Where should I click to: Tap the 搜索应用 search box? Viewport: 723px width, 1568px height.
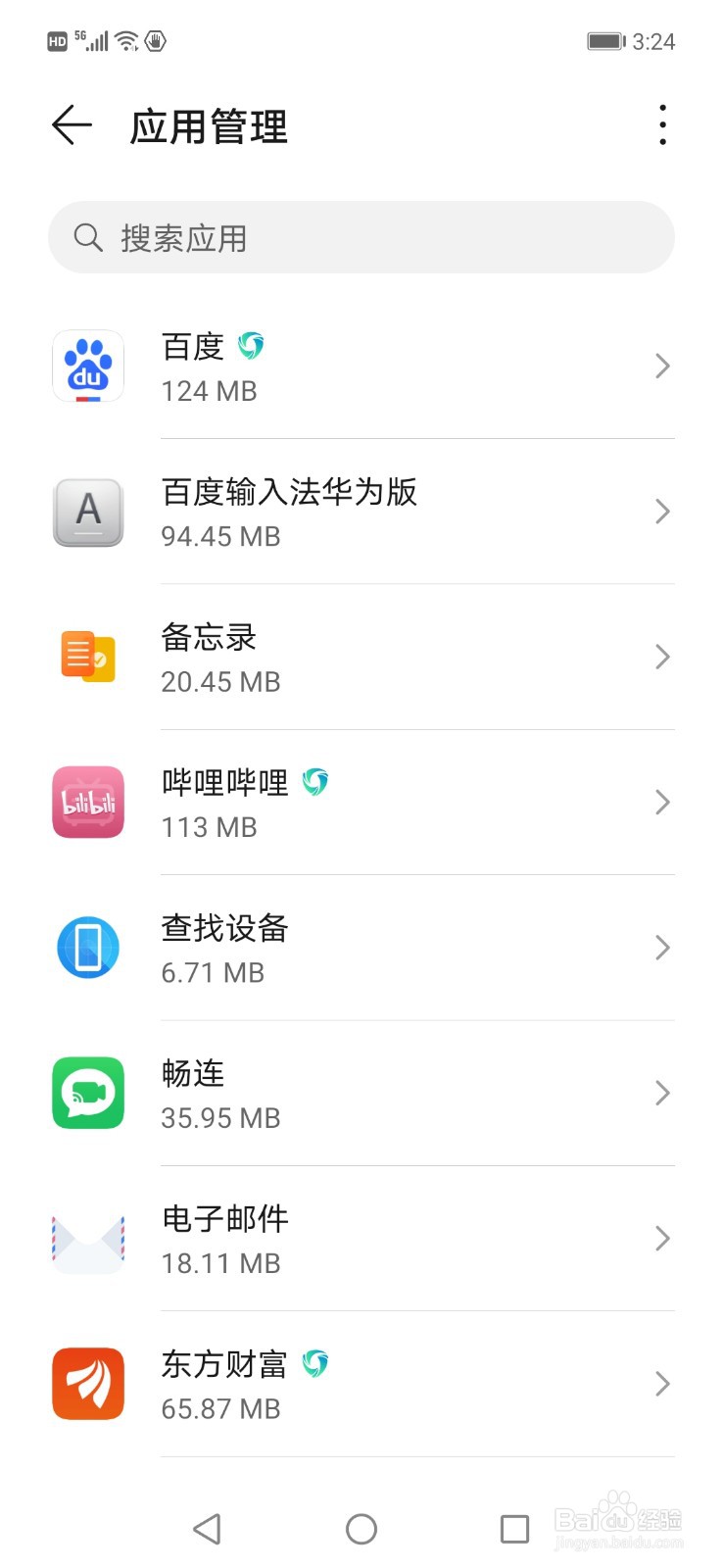361,237
